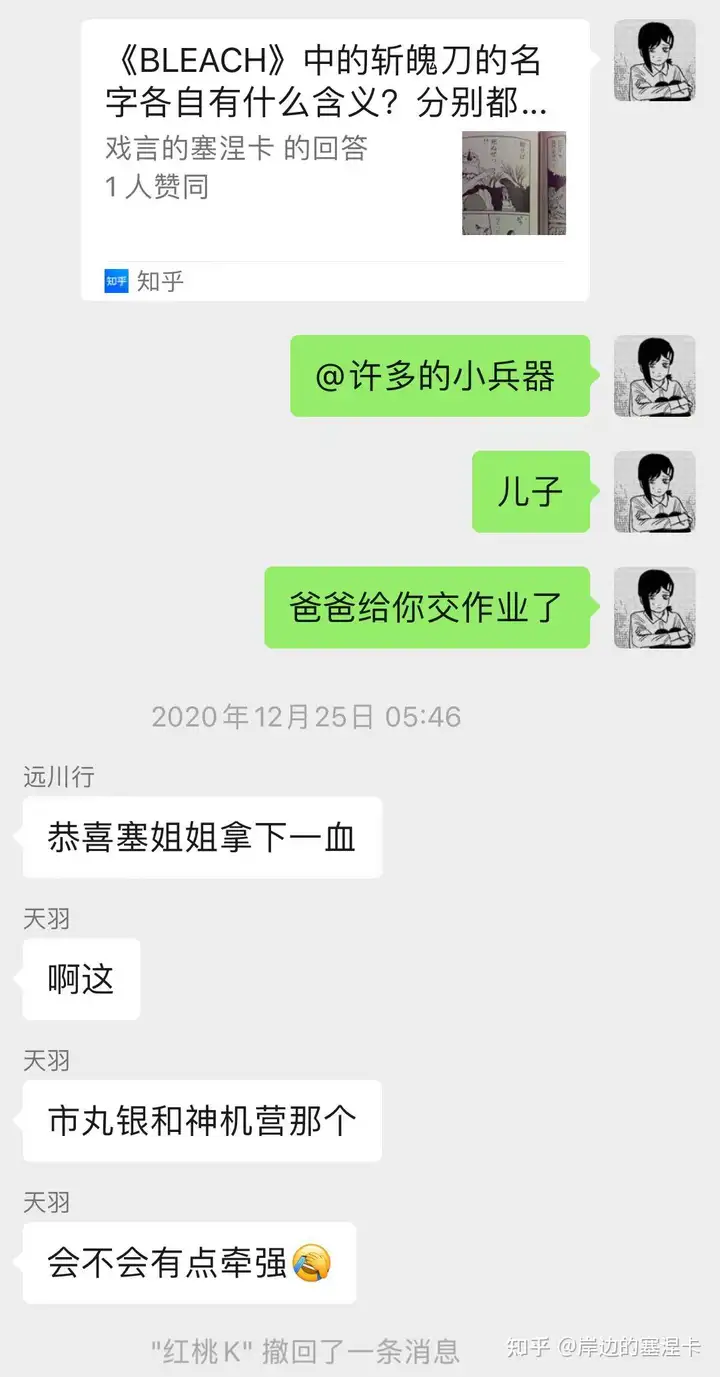Tap the sender avatar beside the Zhihu card
The width and height of the screenshot is (720, 1377).
(654, 60)
